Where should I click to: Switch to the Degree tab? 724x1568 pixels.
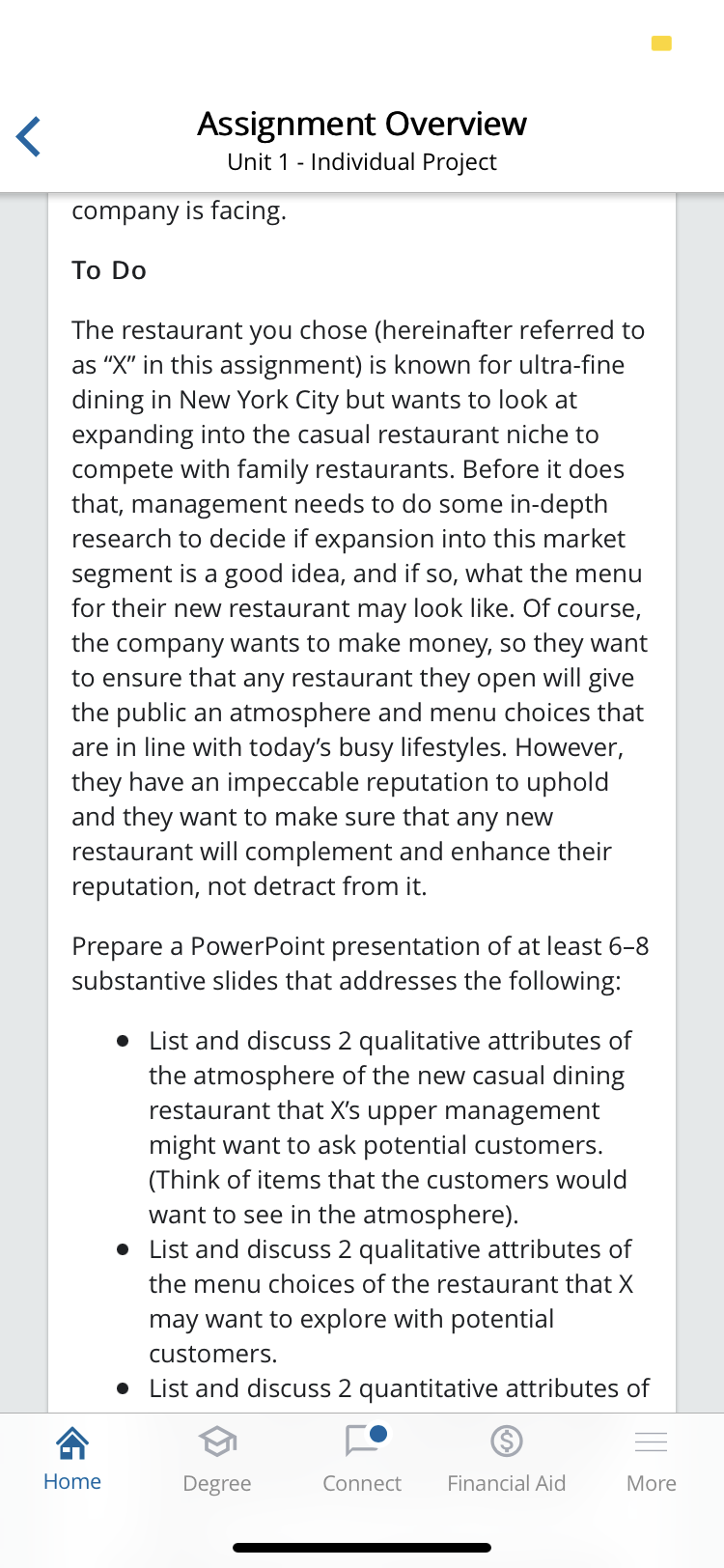pos(216,1458)
